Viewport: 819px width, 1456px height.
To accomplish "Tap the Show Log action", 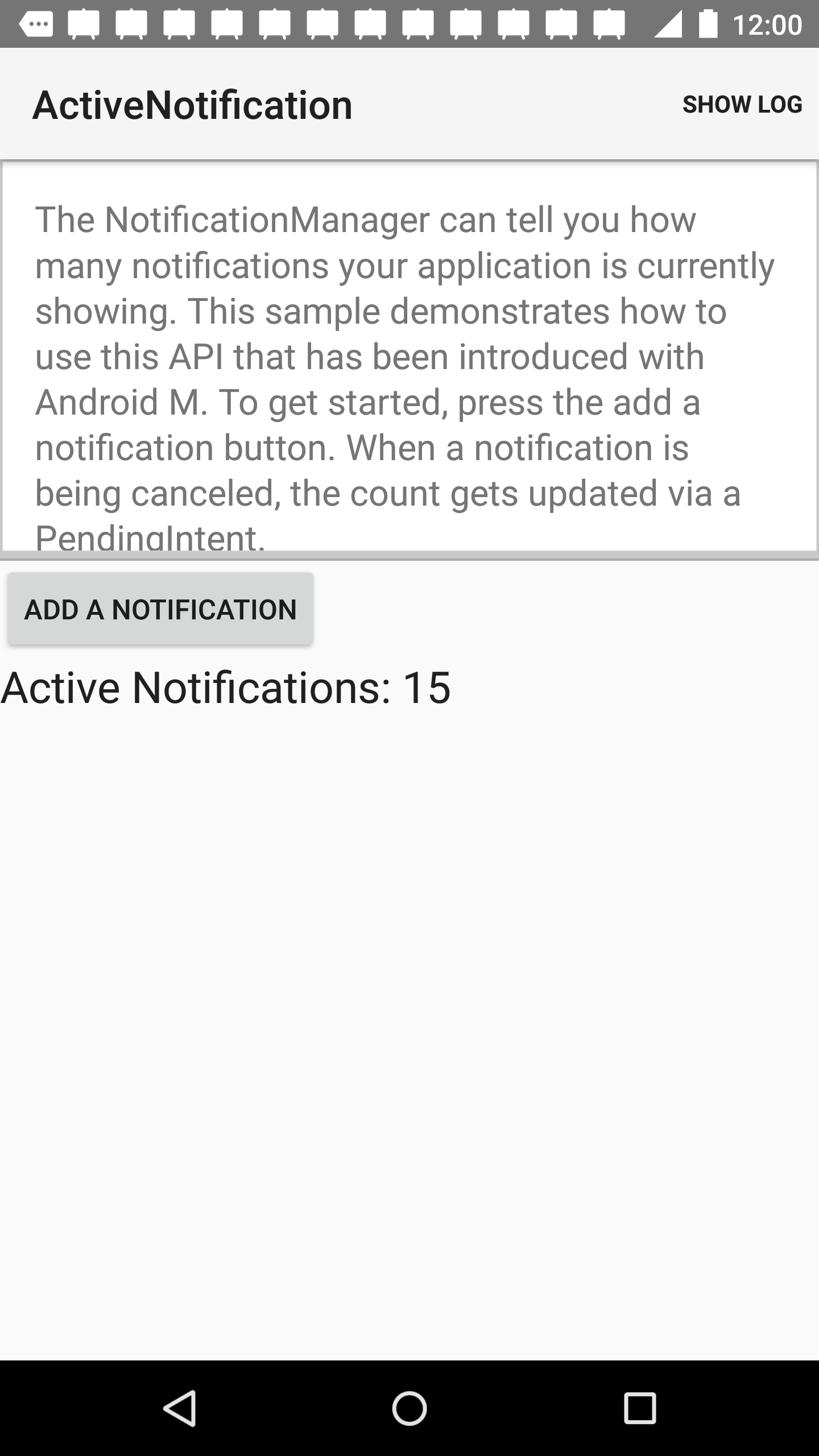I will 742,105.
